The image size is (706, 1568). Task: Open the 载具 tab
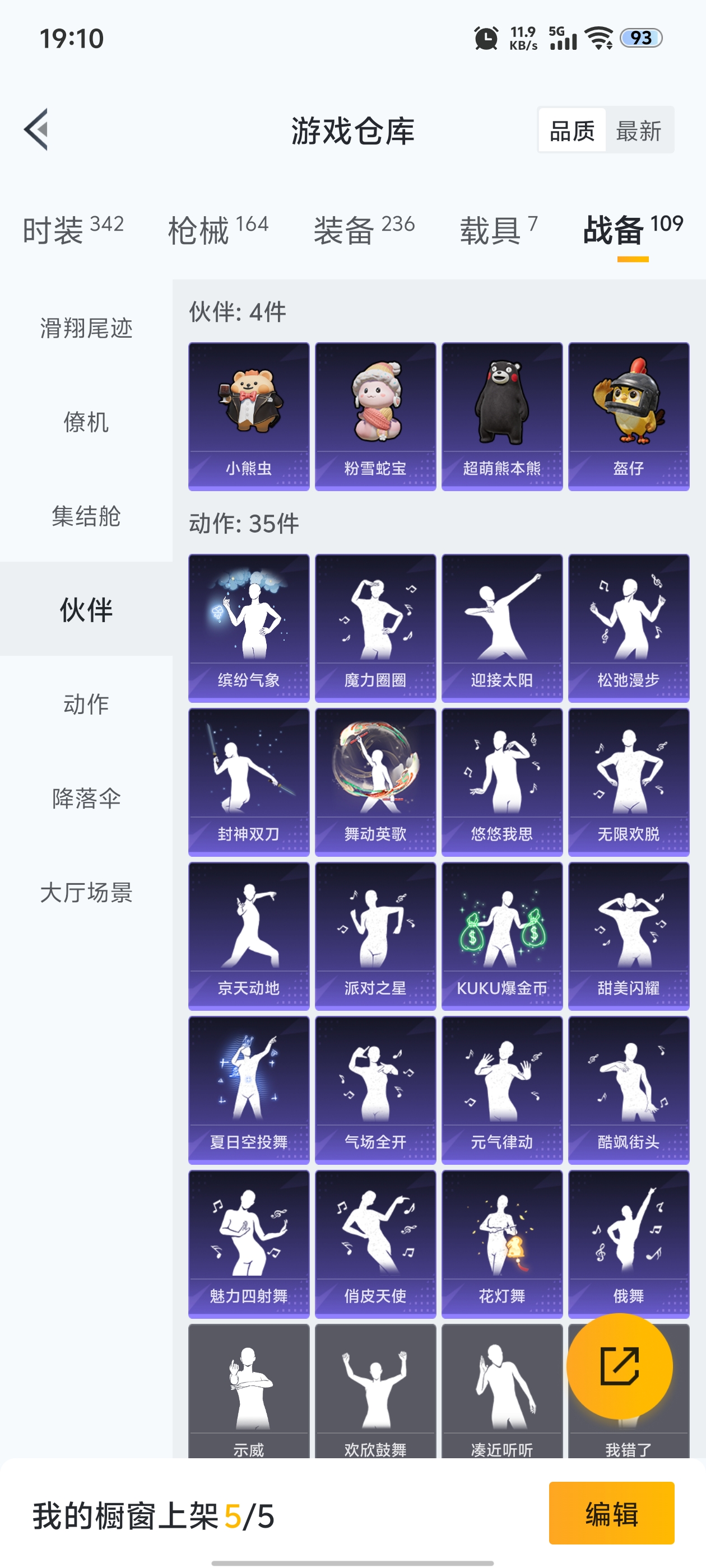[498, 230]
